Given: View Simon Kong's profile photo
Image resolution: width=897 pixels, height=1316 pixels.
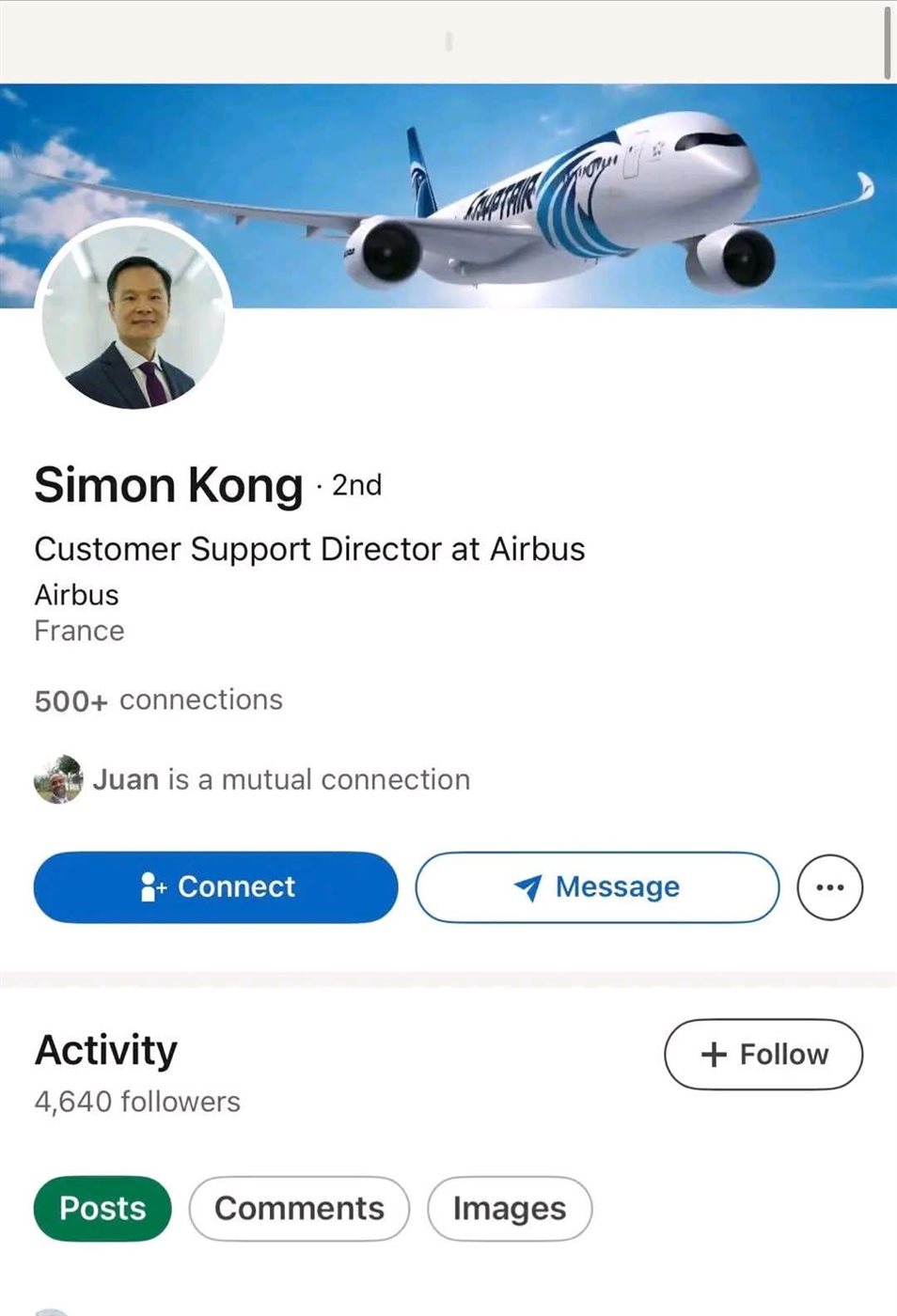Looking at the screenshot, I should point(134,317).
